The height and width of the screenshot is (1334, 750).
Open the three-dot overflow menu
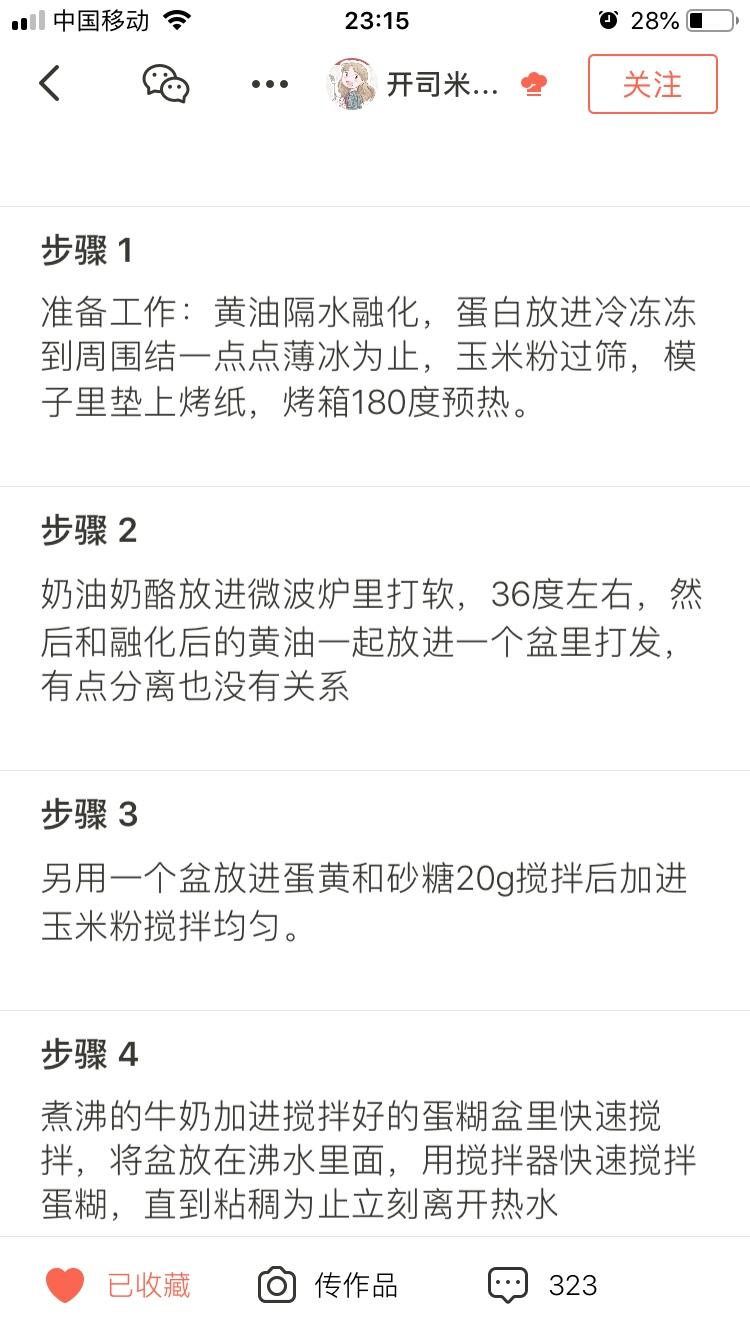[x=270, y=85]
